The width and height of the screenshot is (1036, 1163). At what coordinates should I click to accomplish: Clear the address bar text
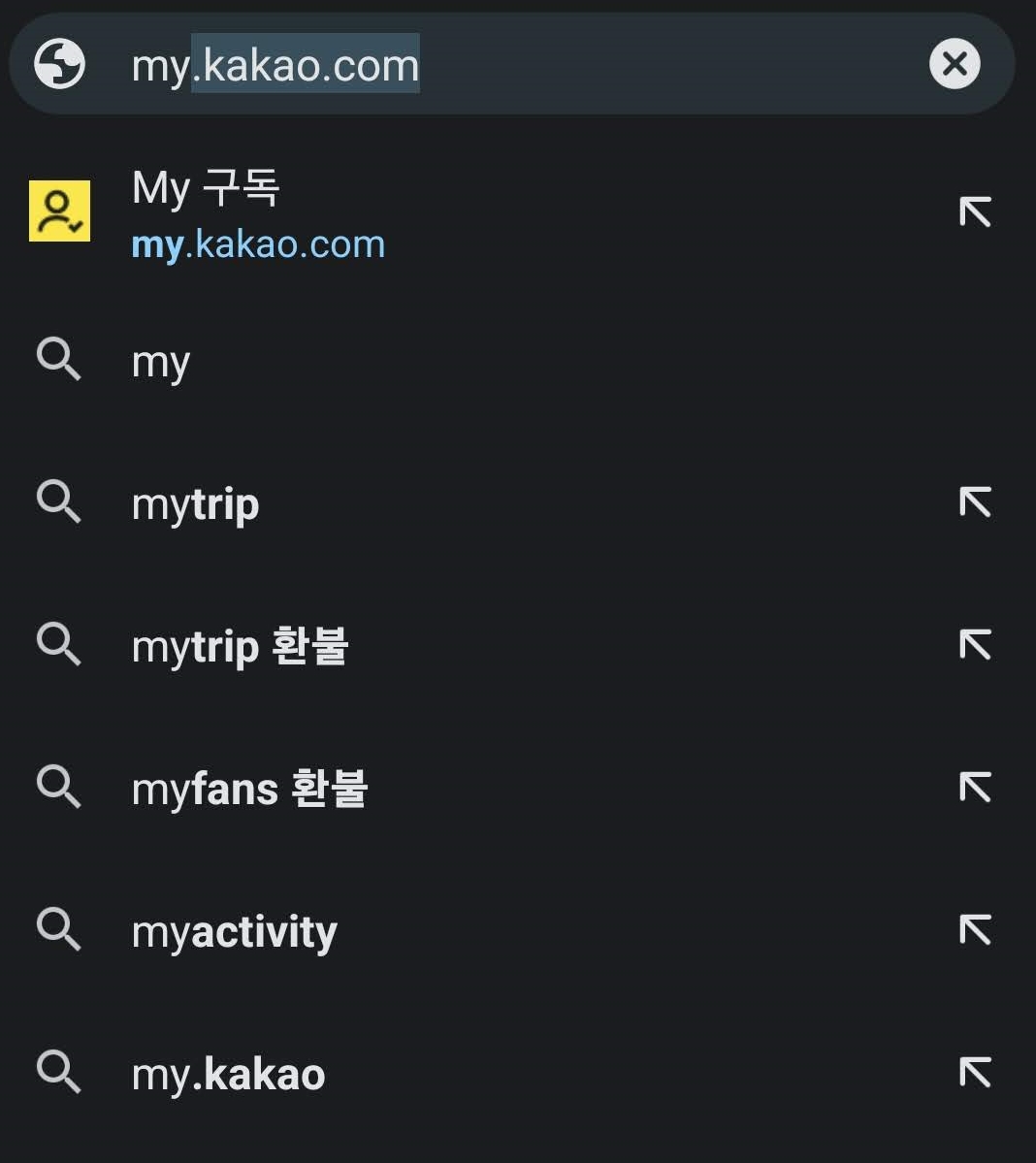pyautogui.click(x=955, y=64)
